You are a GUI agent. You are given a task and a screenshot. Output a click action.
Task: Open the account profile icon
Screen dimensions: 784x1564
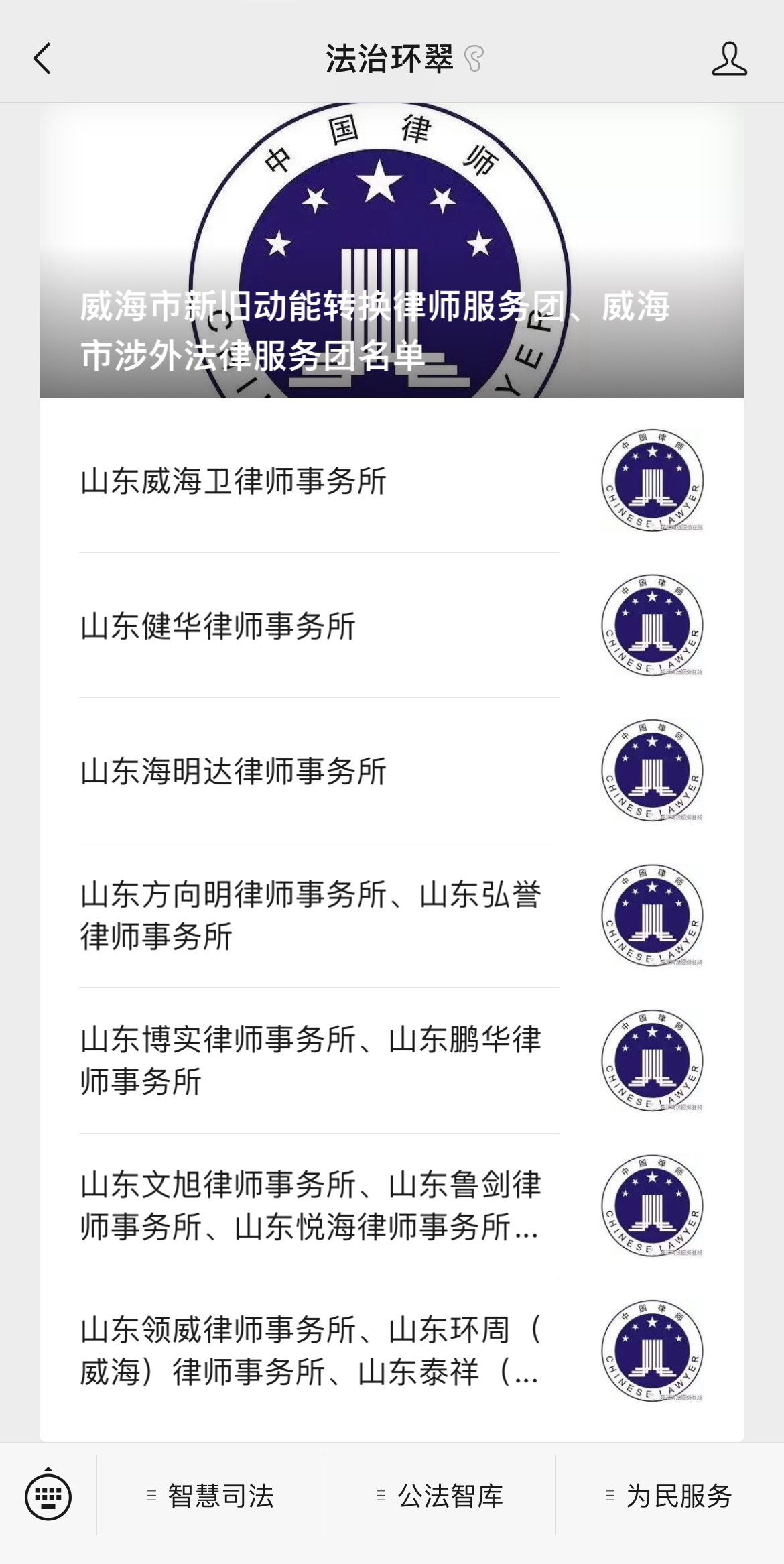[728, 58]
